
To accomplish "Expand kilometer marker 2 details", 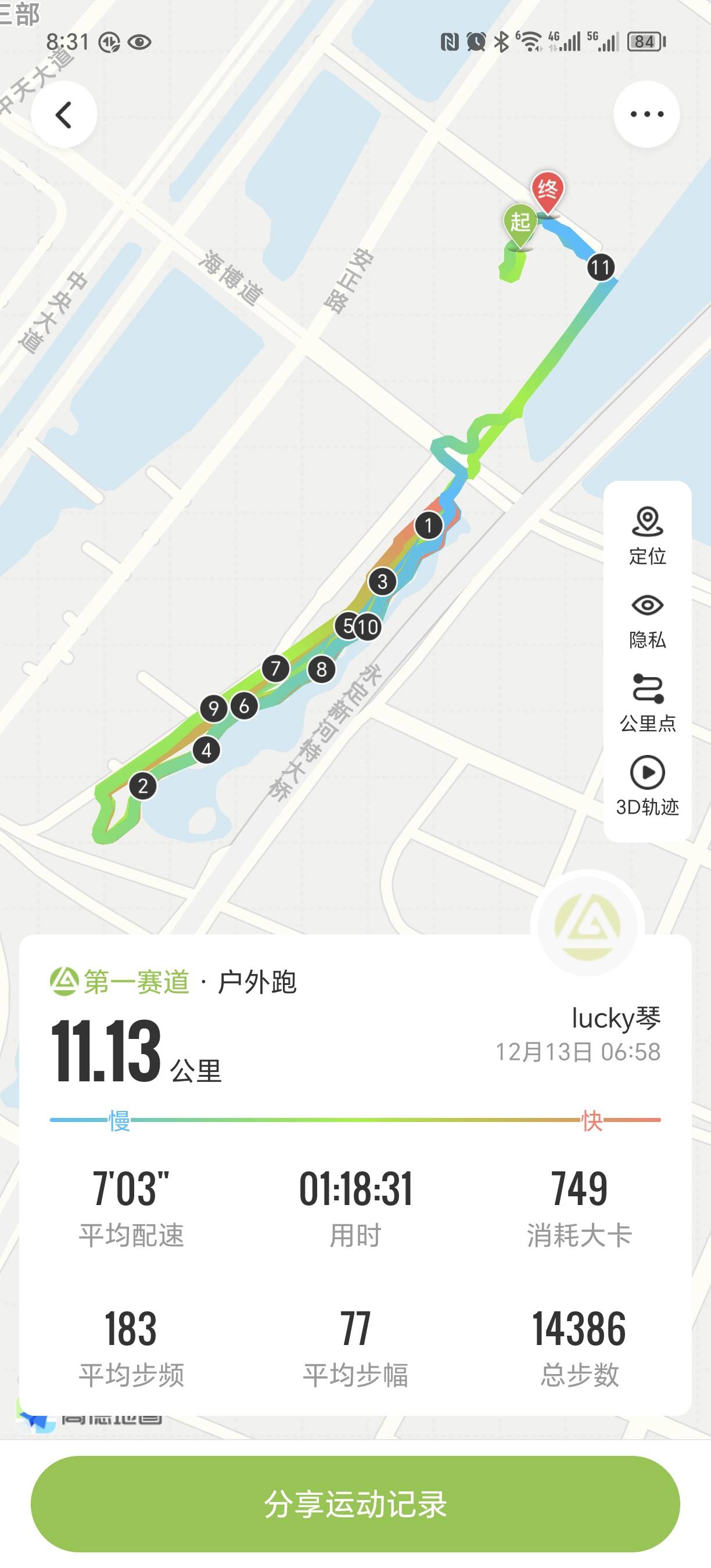I will [x=142, y=786].
